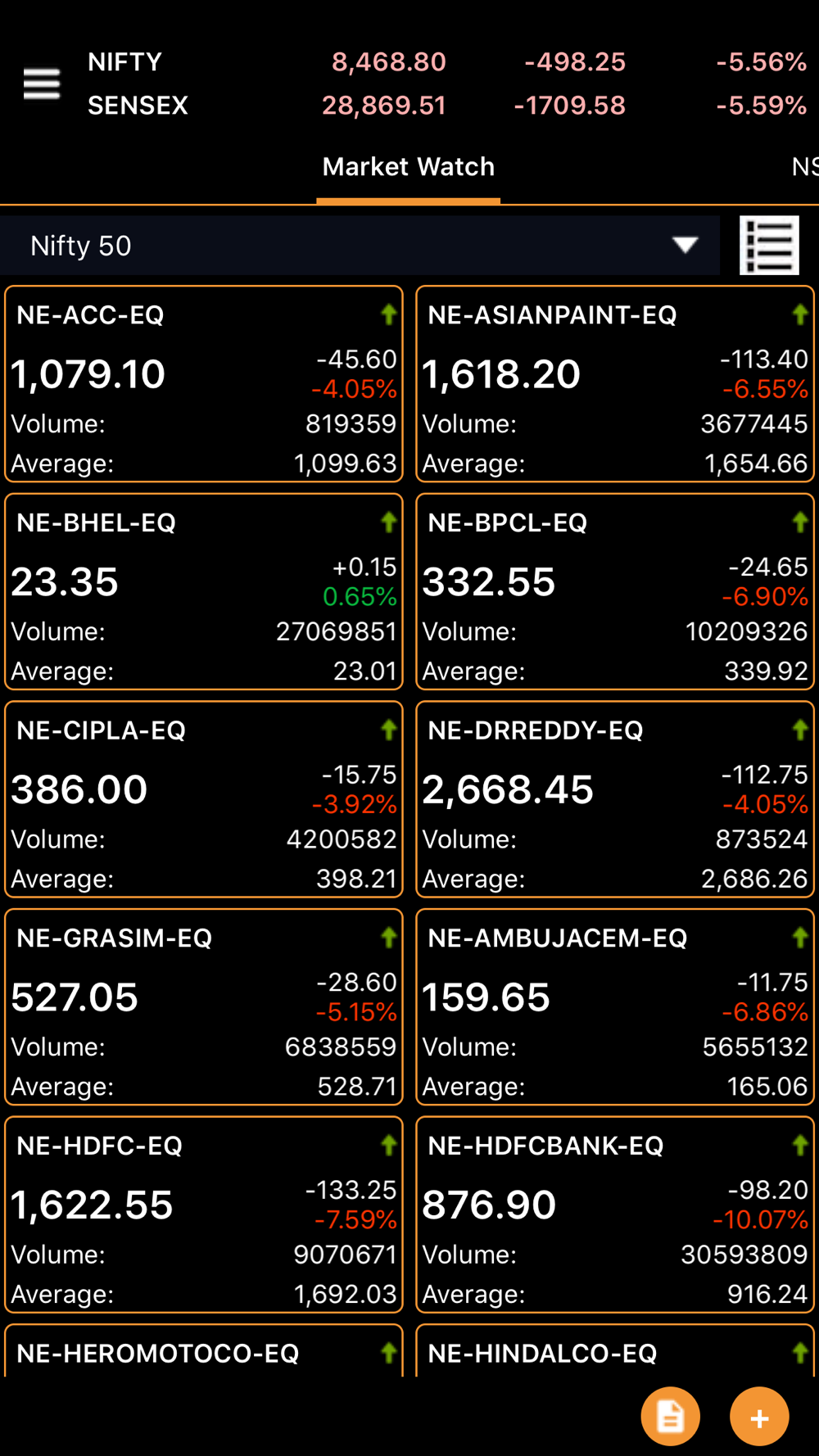Viewport: 819px width, 1456px height.
Task: Add a new scrip with plus button
Action: coord(759,1417)
